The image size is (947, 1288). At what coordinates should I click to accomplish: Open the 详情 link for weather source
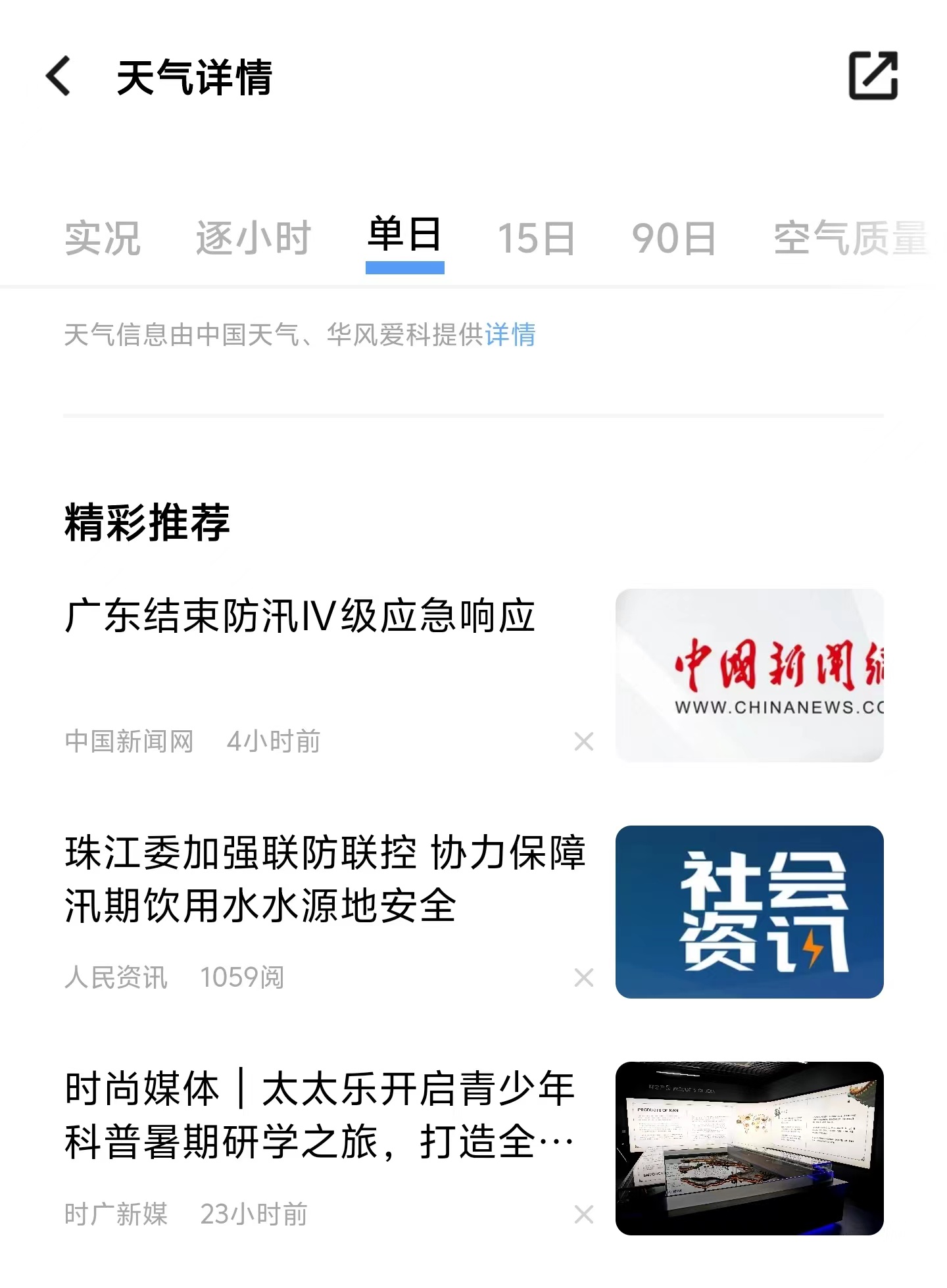click(x=510, y=335)
